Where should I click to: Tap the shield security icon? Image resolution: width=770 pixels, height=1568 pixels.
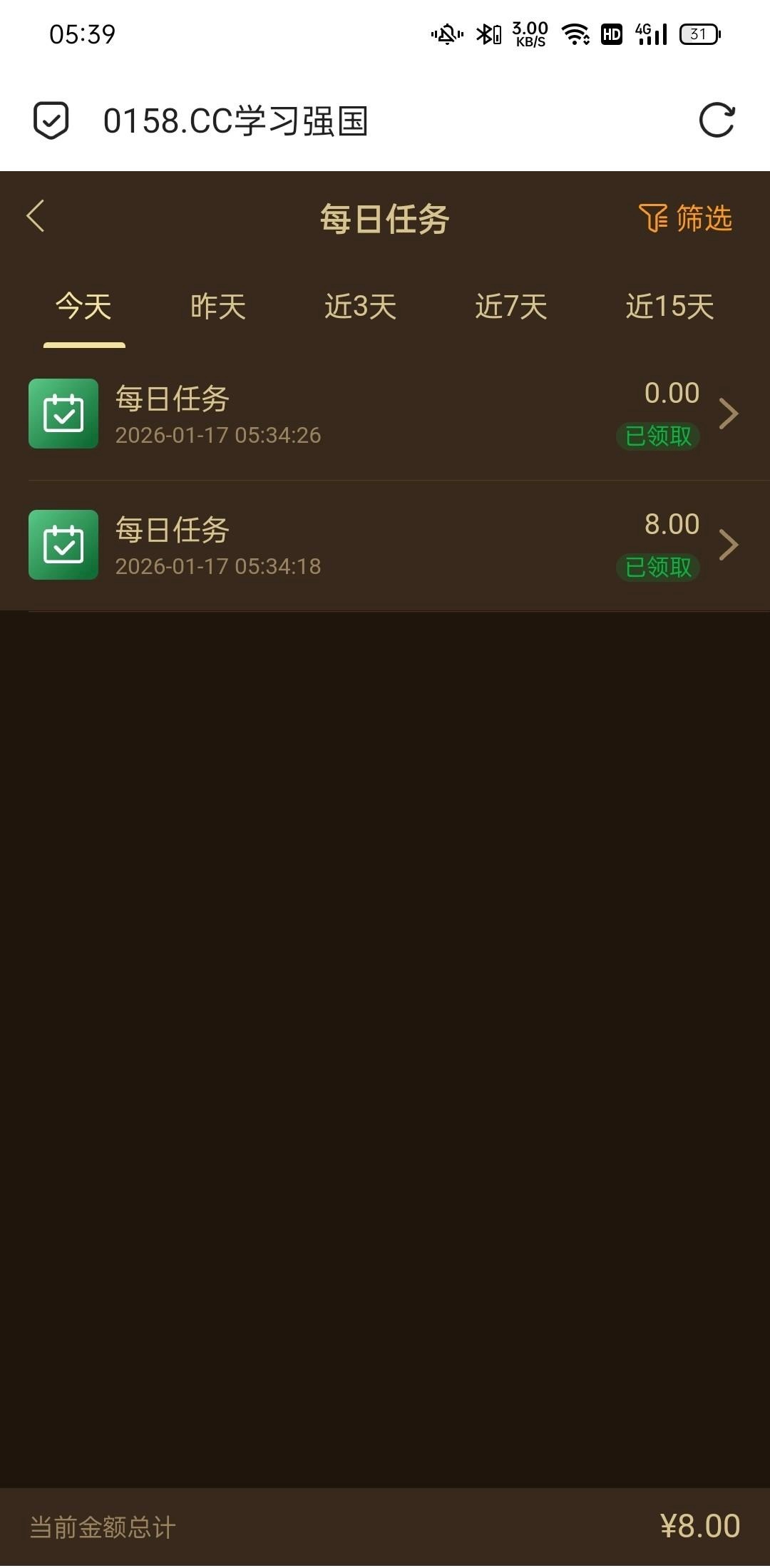coord(51,120)
